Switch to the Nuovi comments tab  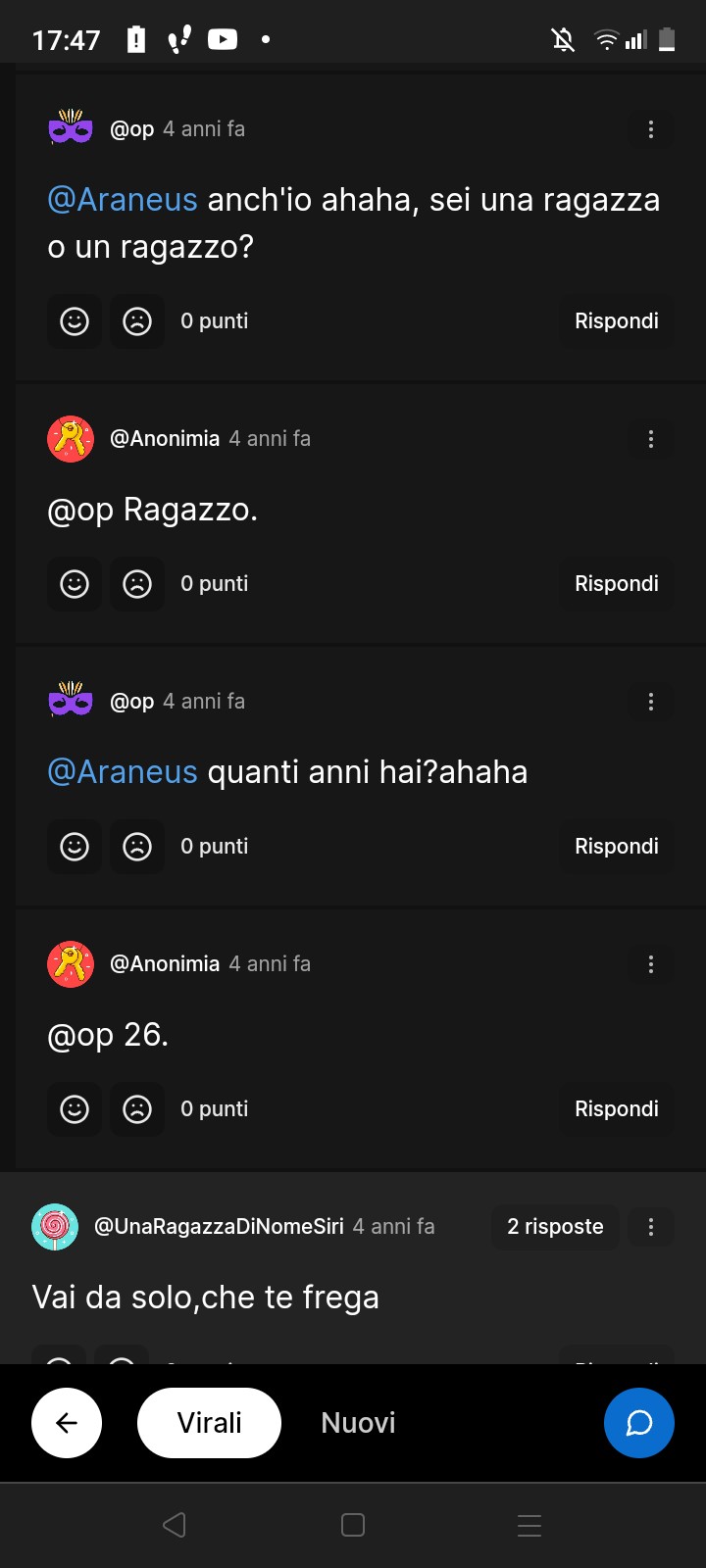[358, 1423]
